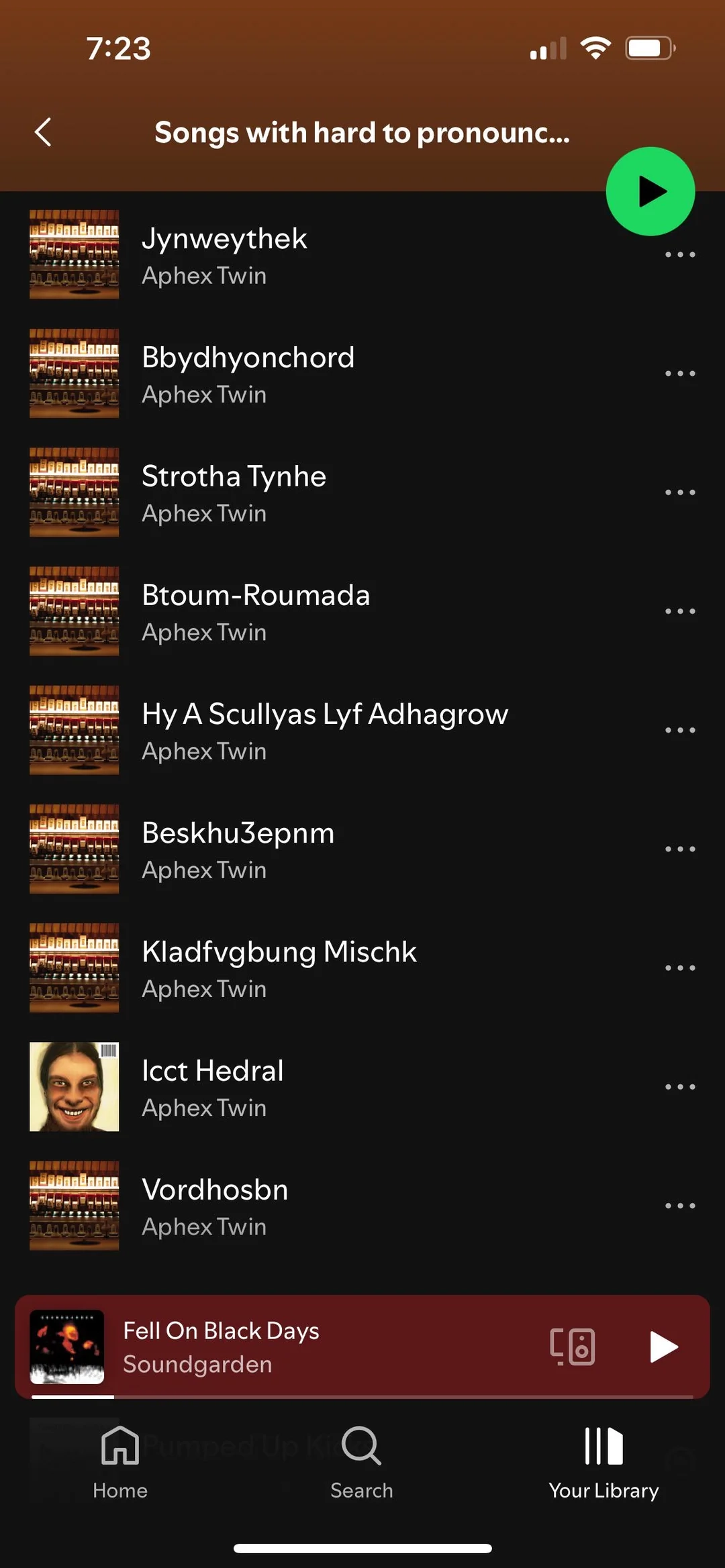Open more options for Bbydhyonchord

679,374
